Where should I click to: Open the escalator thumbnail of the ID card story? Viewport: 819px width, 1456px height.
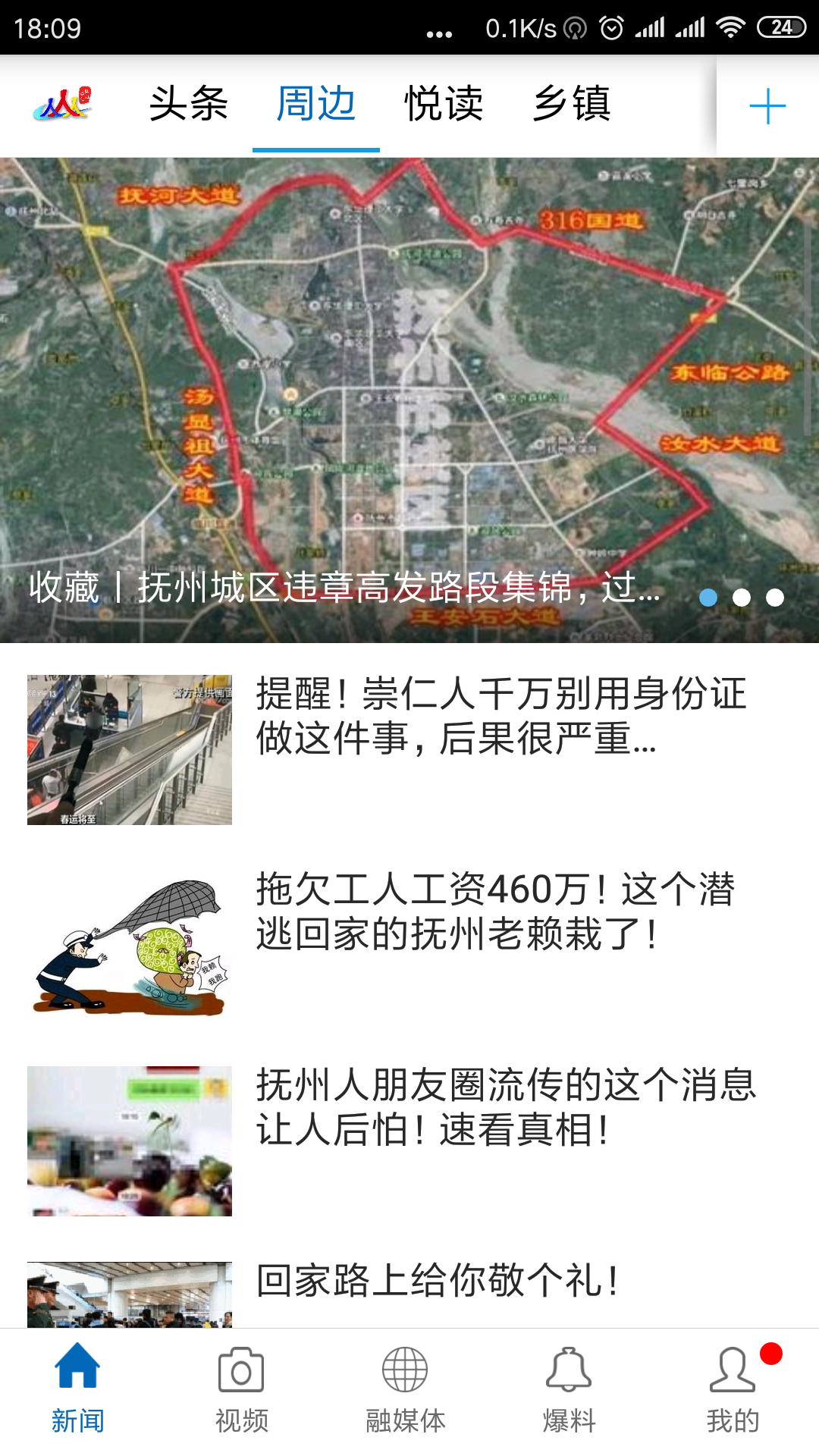point(130,747)
